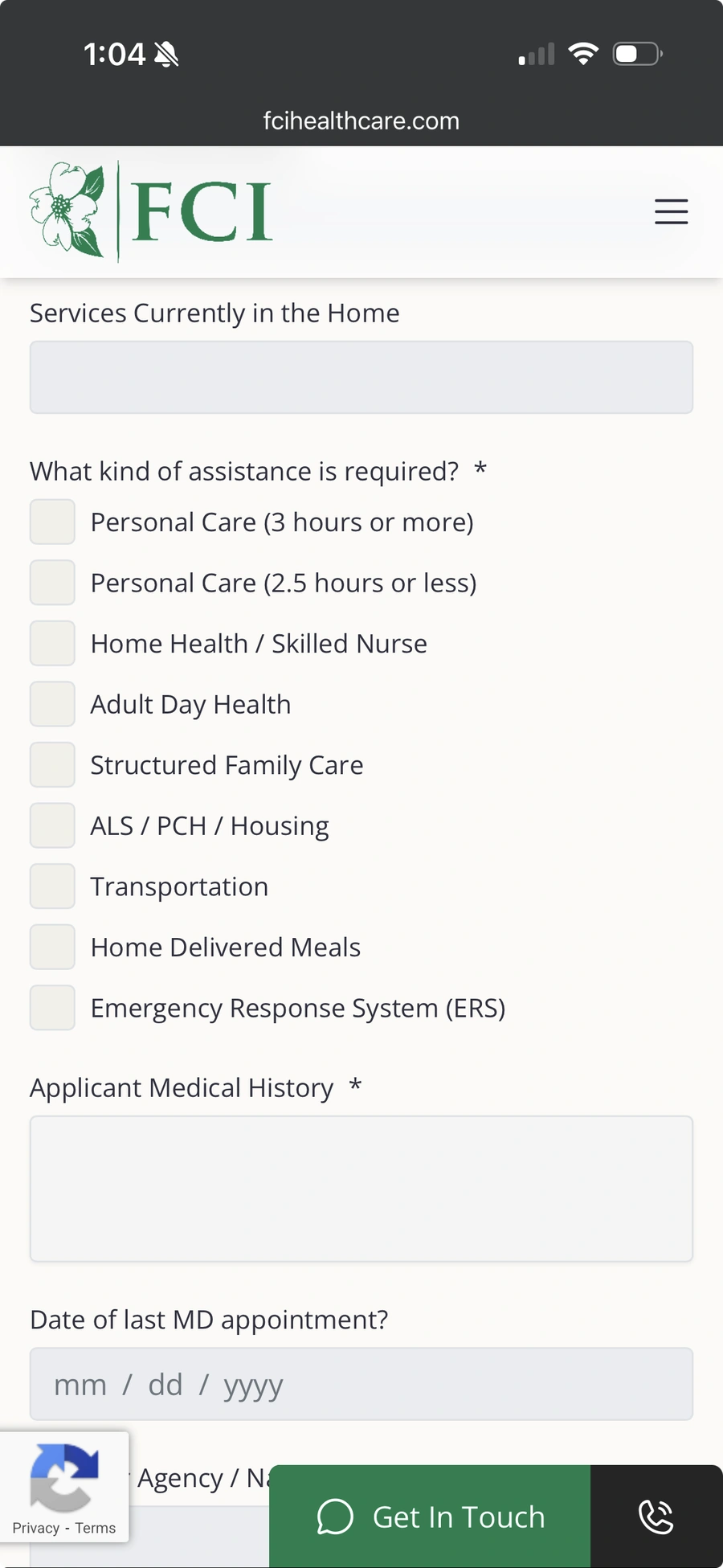
Task: Select the Adult Day Health checkbox
Action: pyautogui.click(x=51, y=703)
